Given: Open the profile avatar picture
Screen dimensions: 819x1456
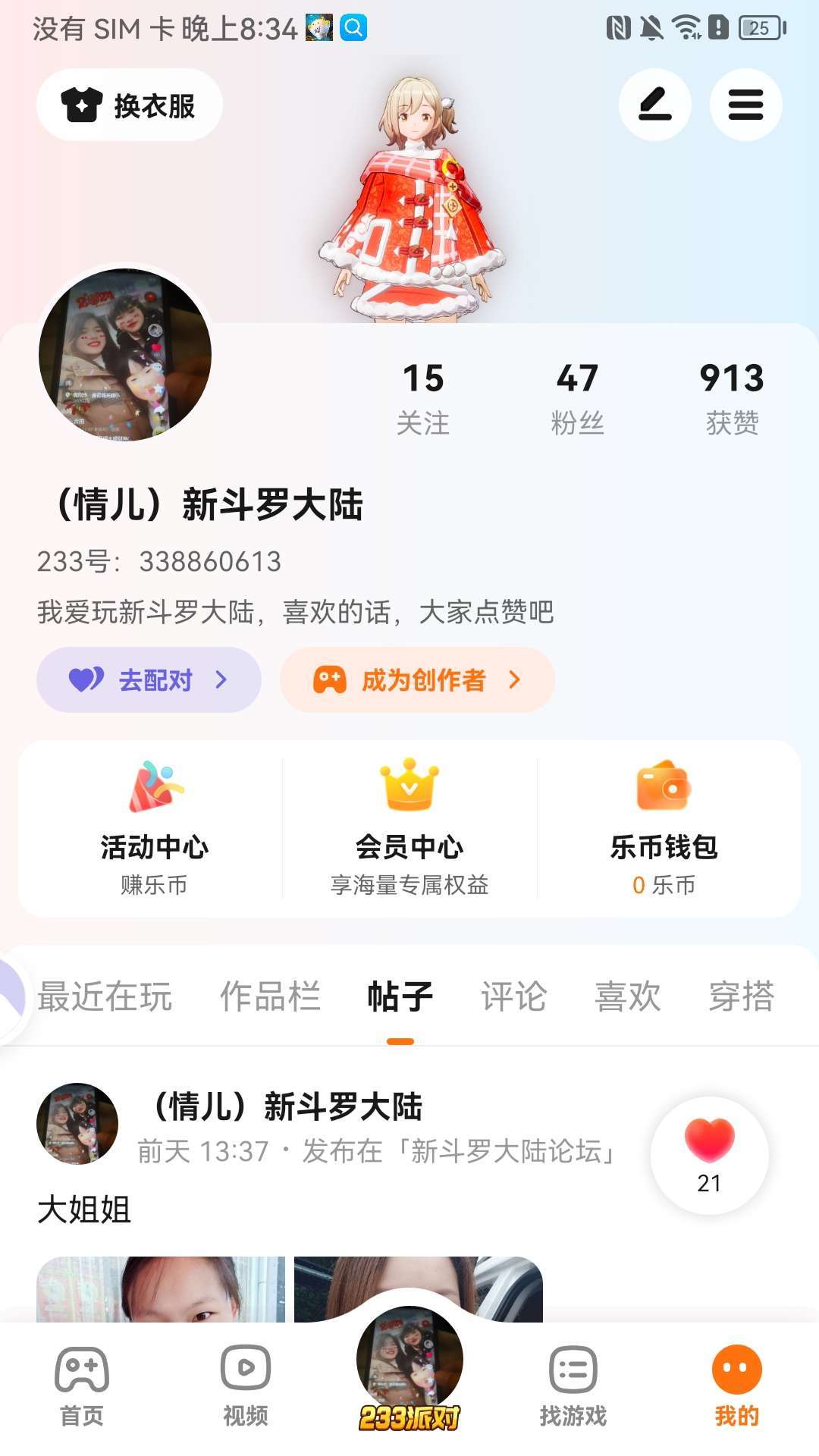Looking at the screenshot, I should (x=125, y=354).
